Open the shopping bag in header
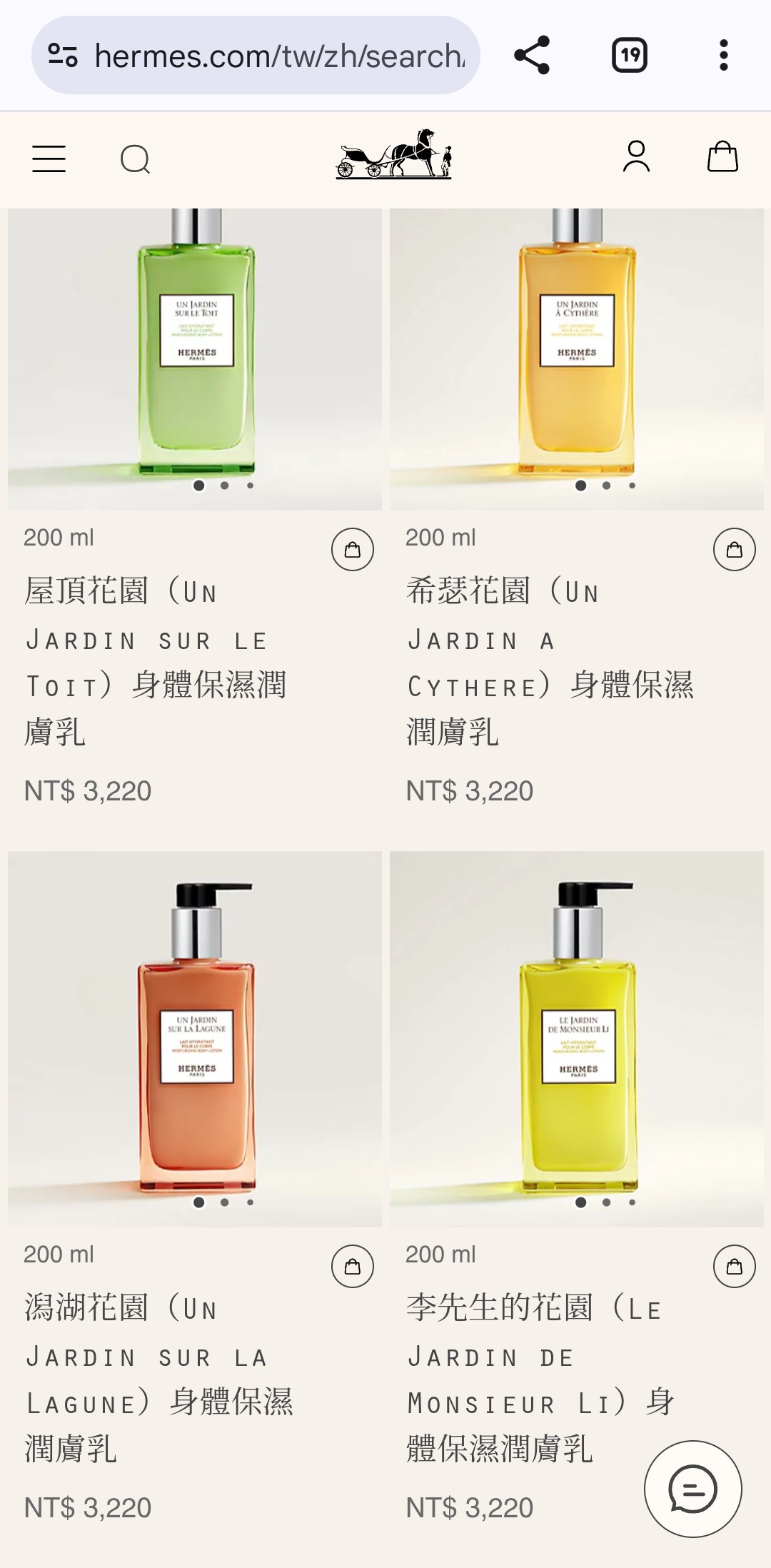771x1568 pixels. click(722, 156)
